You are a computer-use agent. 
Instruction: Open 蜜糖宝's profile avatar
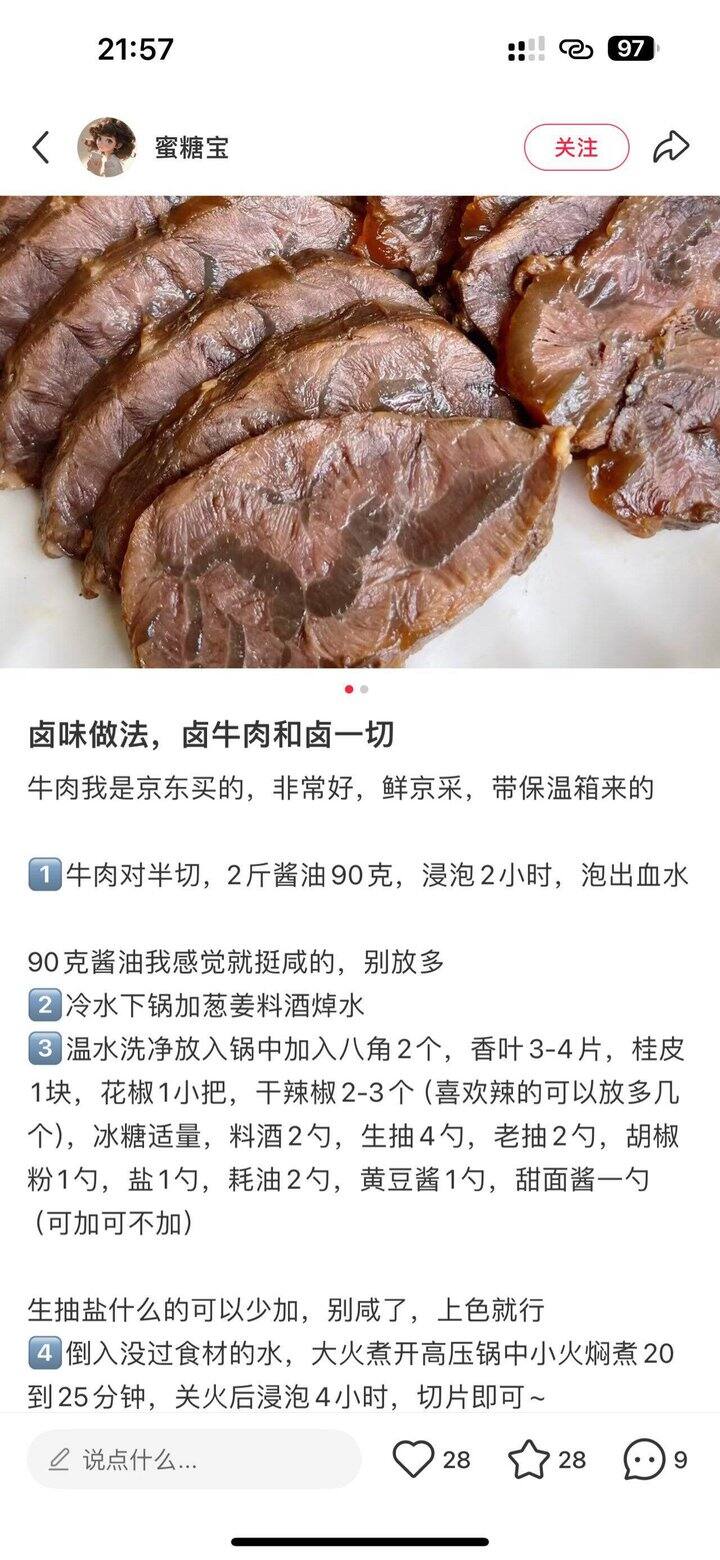click(x=107, y=148)
